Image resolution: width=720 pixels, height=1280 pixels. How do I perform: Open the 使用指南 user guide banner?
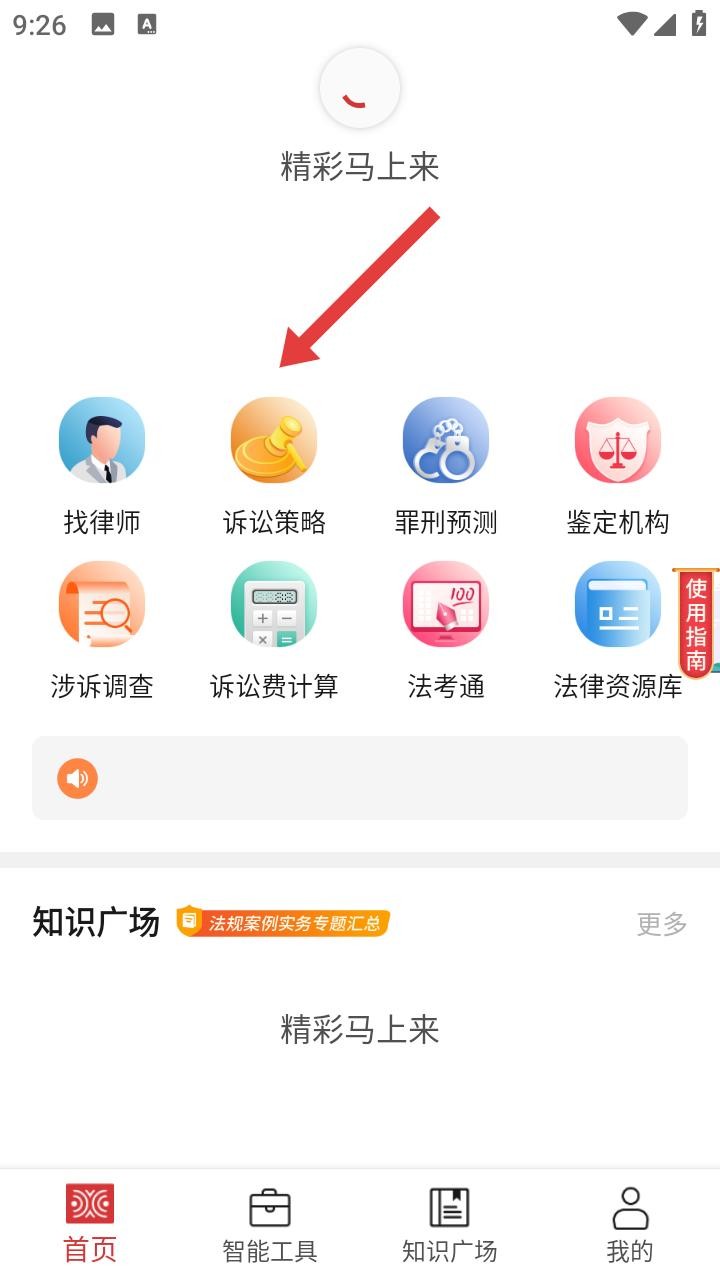tap(697, 624)
